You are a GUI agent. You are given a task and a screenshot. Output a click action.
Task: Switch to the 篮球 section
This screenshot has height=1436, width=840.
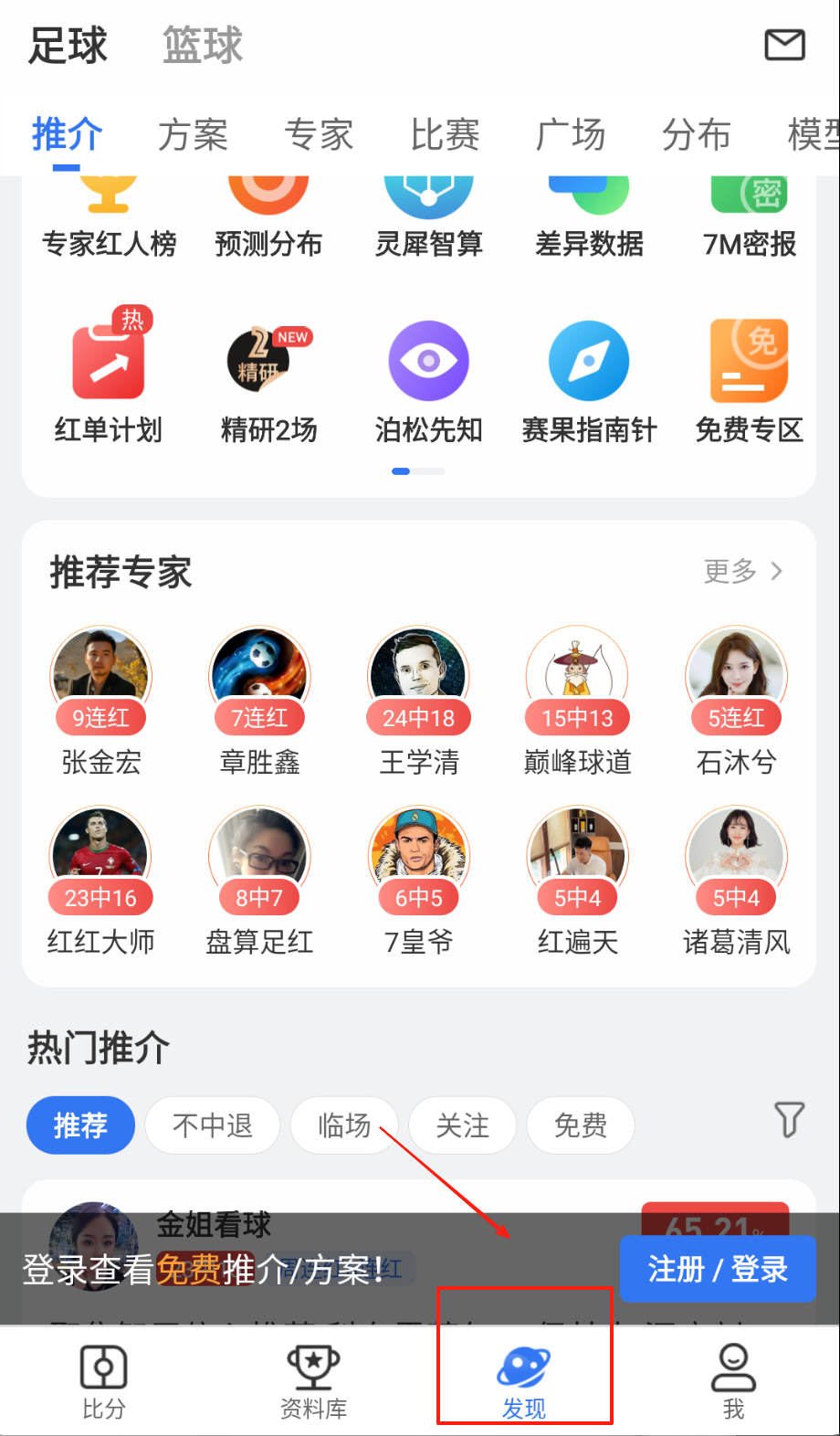(x=203, y=46)
